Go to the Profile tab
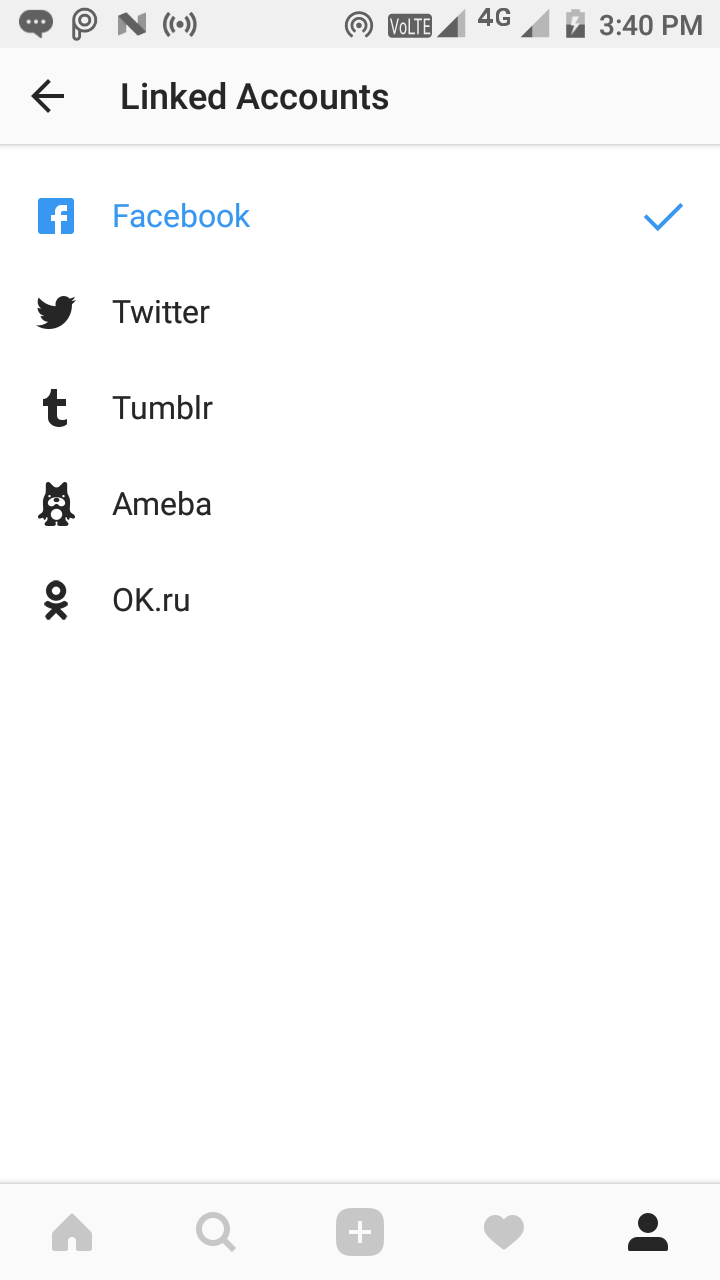This screenshot has height=1280, width=720. (648, 1232)
